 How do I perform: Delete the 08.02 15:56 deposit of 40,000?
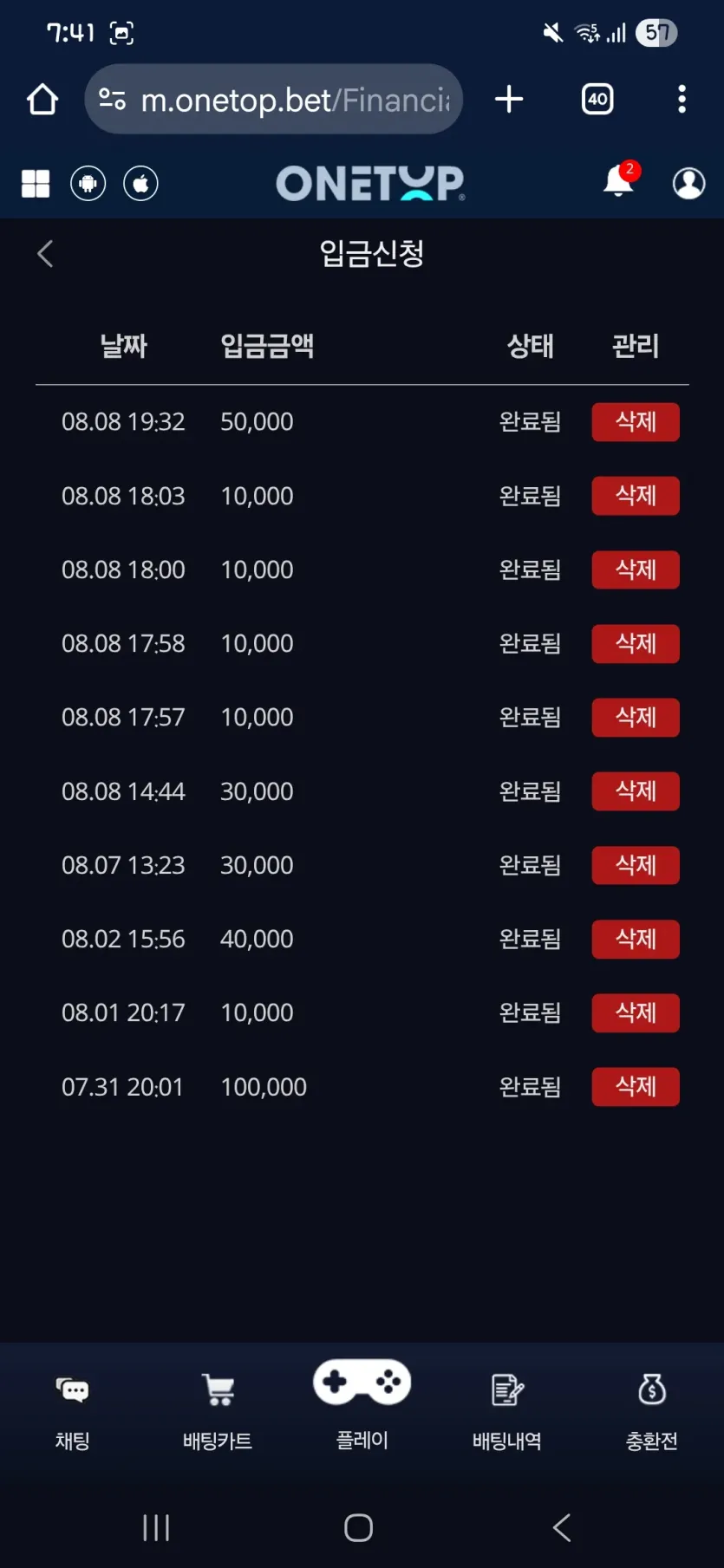636,939
